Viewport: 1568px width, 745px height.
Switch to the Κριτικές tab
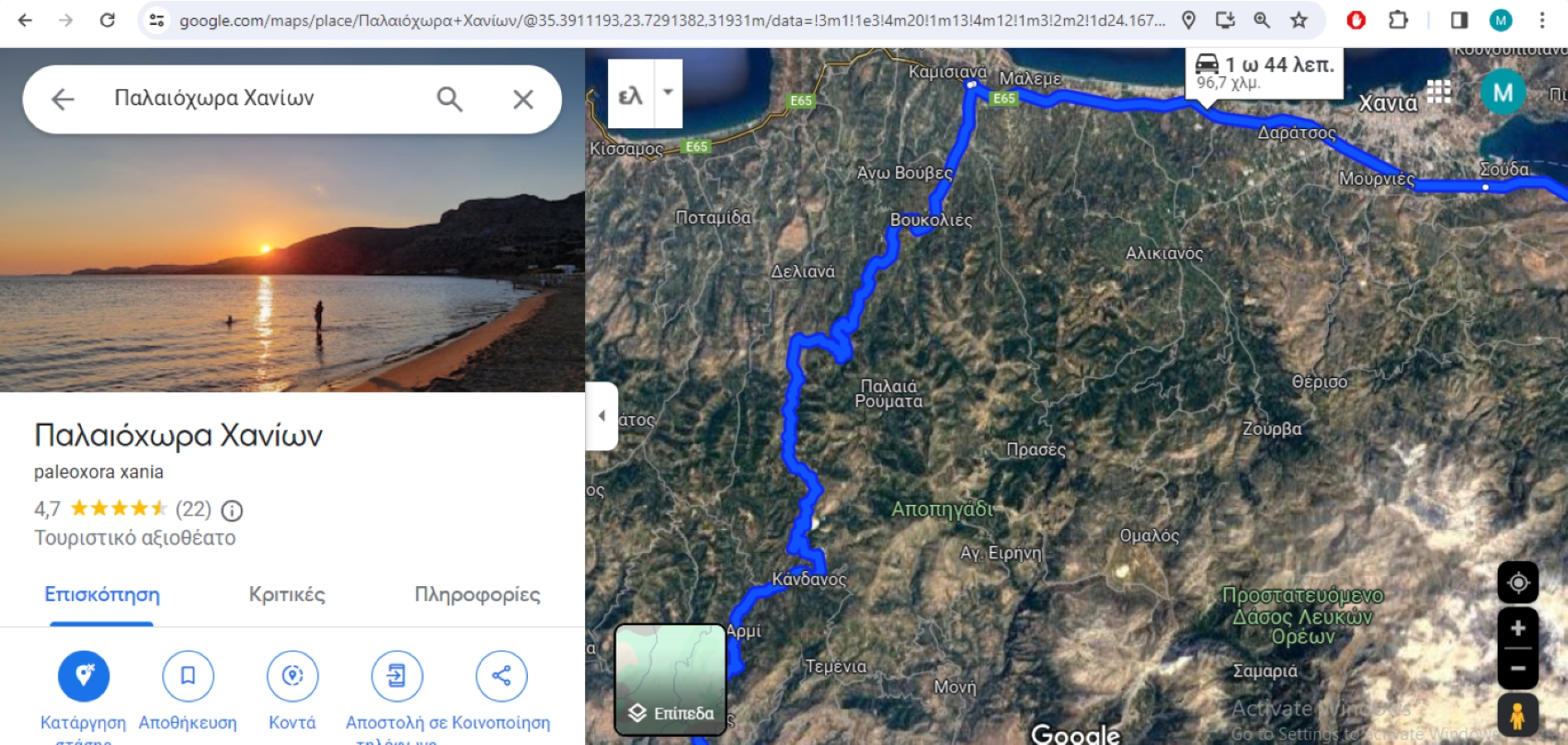tap(286, 594)
